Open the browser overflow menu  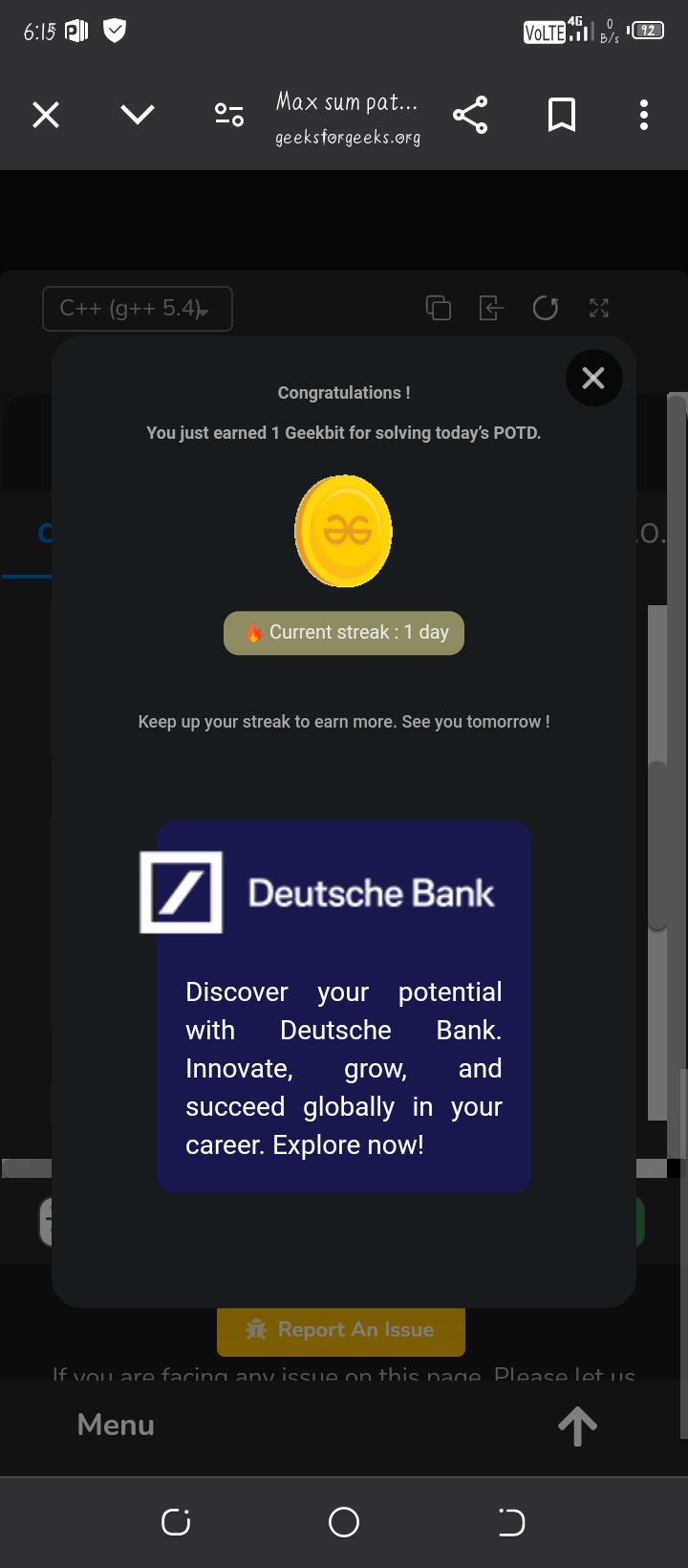tap(644, 115)
